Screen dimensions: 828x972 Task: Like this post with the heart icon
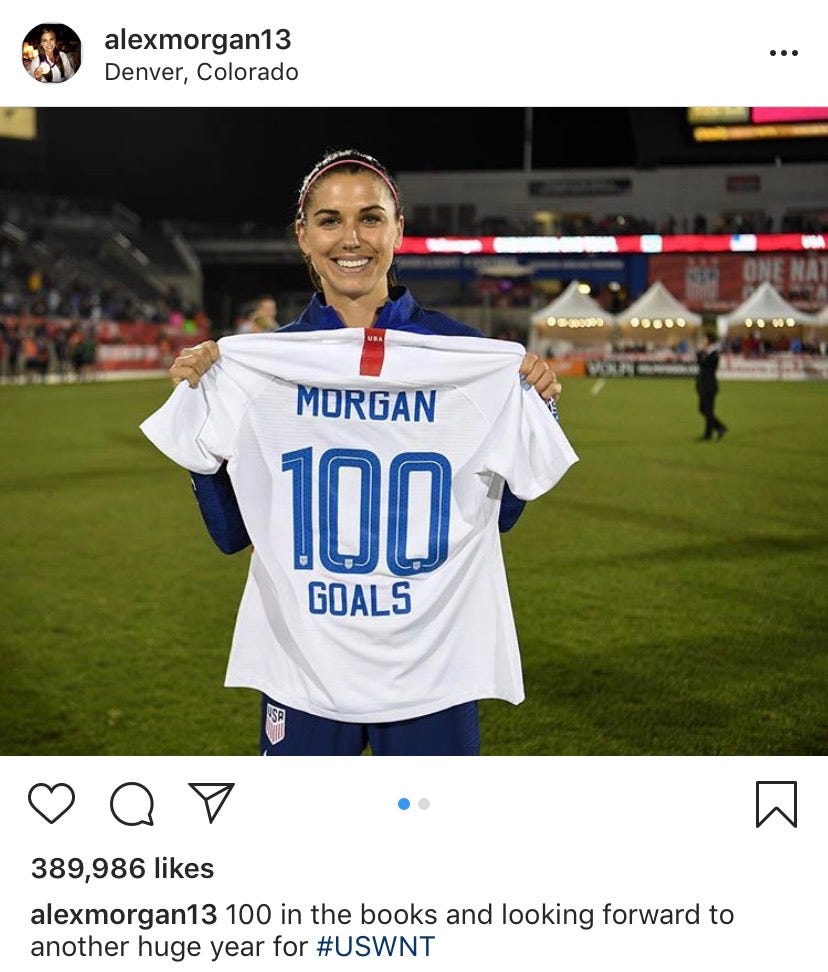(x=52, y=803)
